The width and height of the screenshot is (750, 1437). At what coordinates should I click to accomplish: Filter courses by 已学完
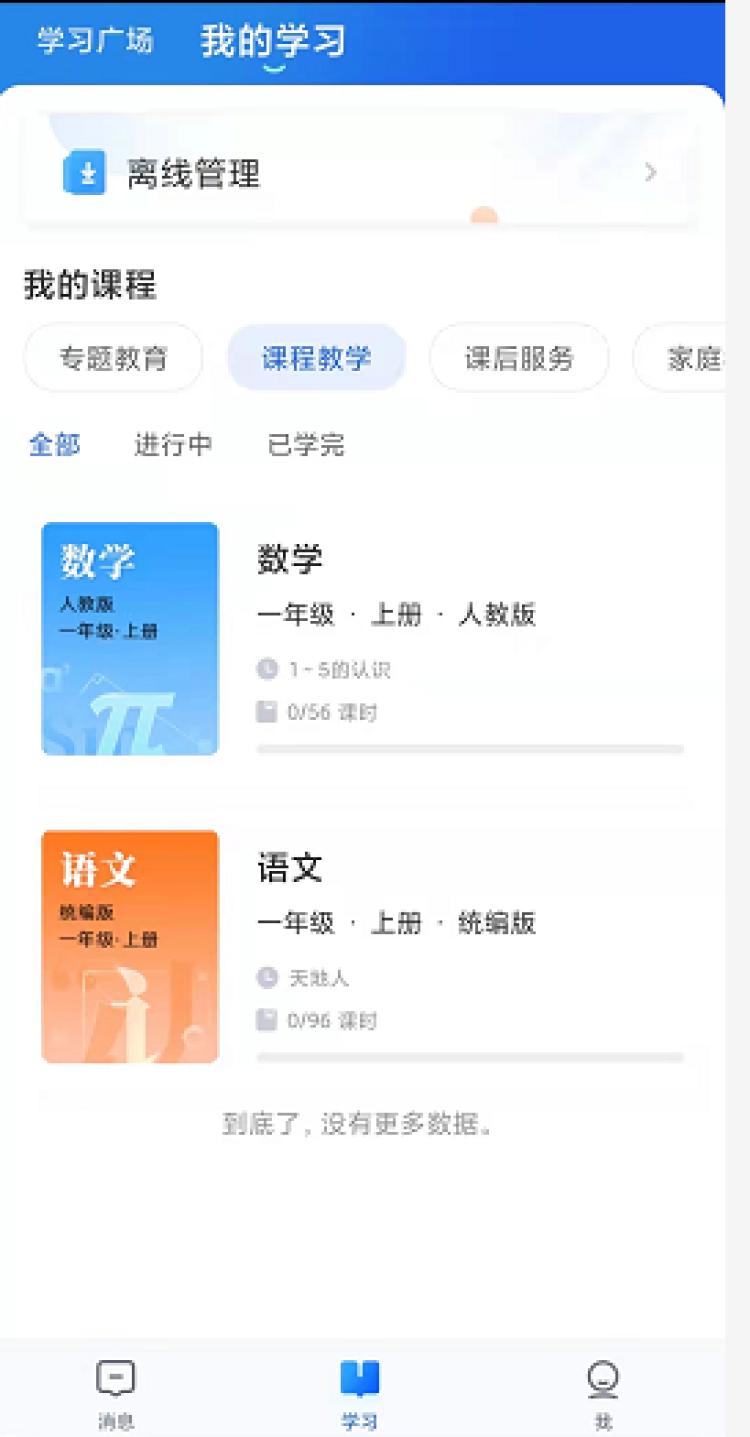point(306,445)
